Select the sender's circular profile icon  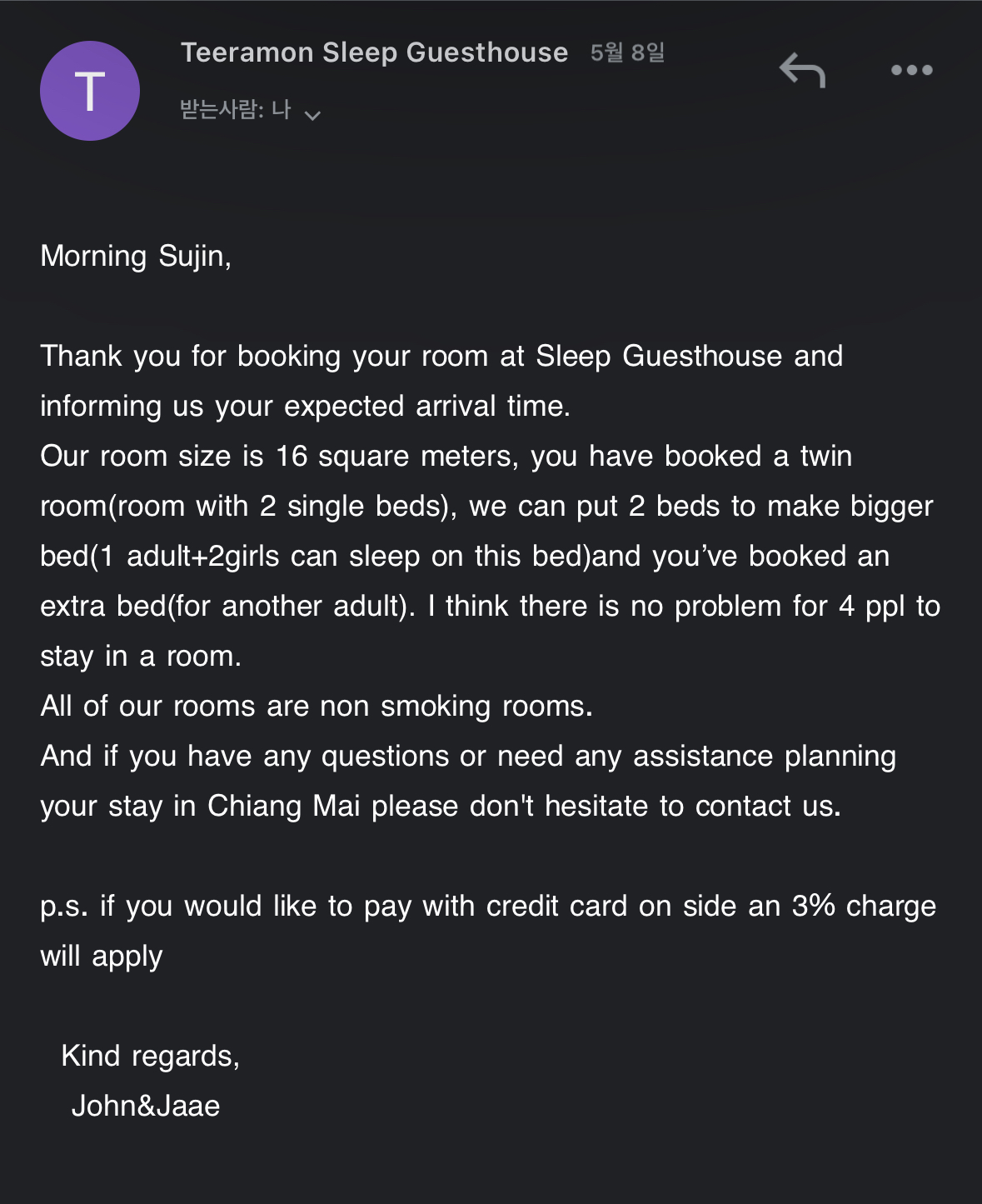[x=89, y=92]
